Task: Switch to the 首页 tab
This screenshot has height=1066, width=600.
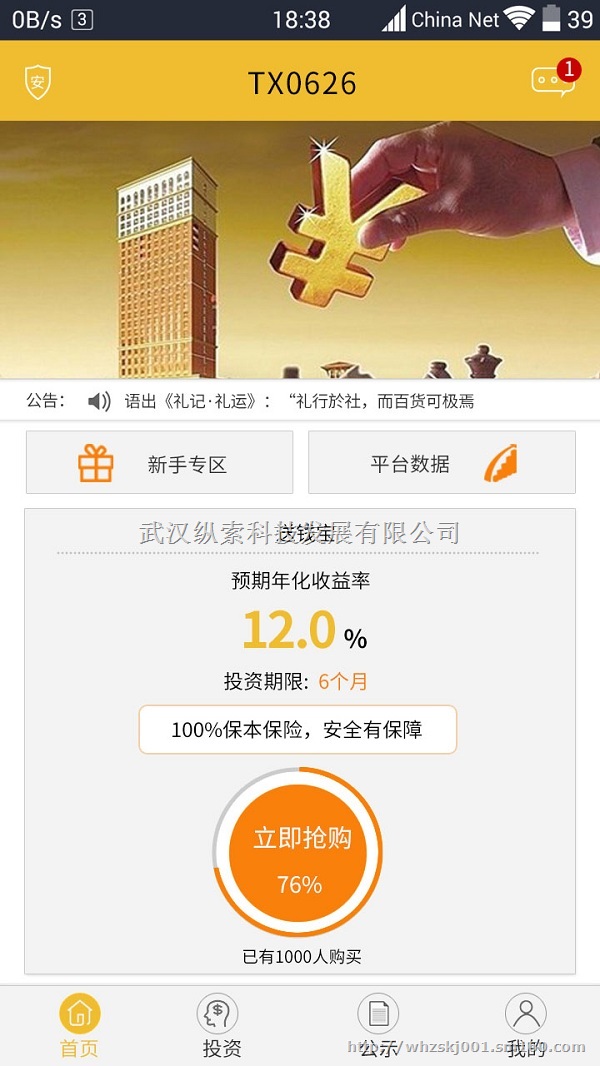Action: point(80,1026)
